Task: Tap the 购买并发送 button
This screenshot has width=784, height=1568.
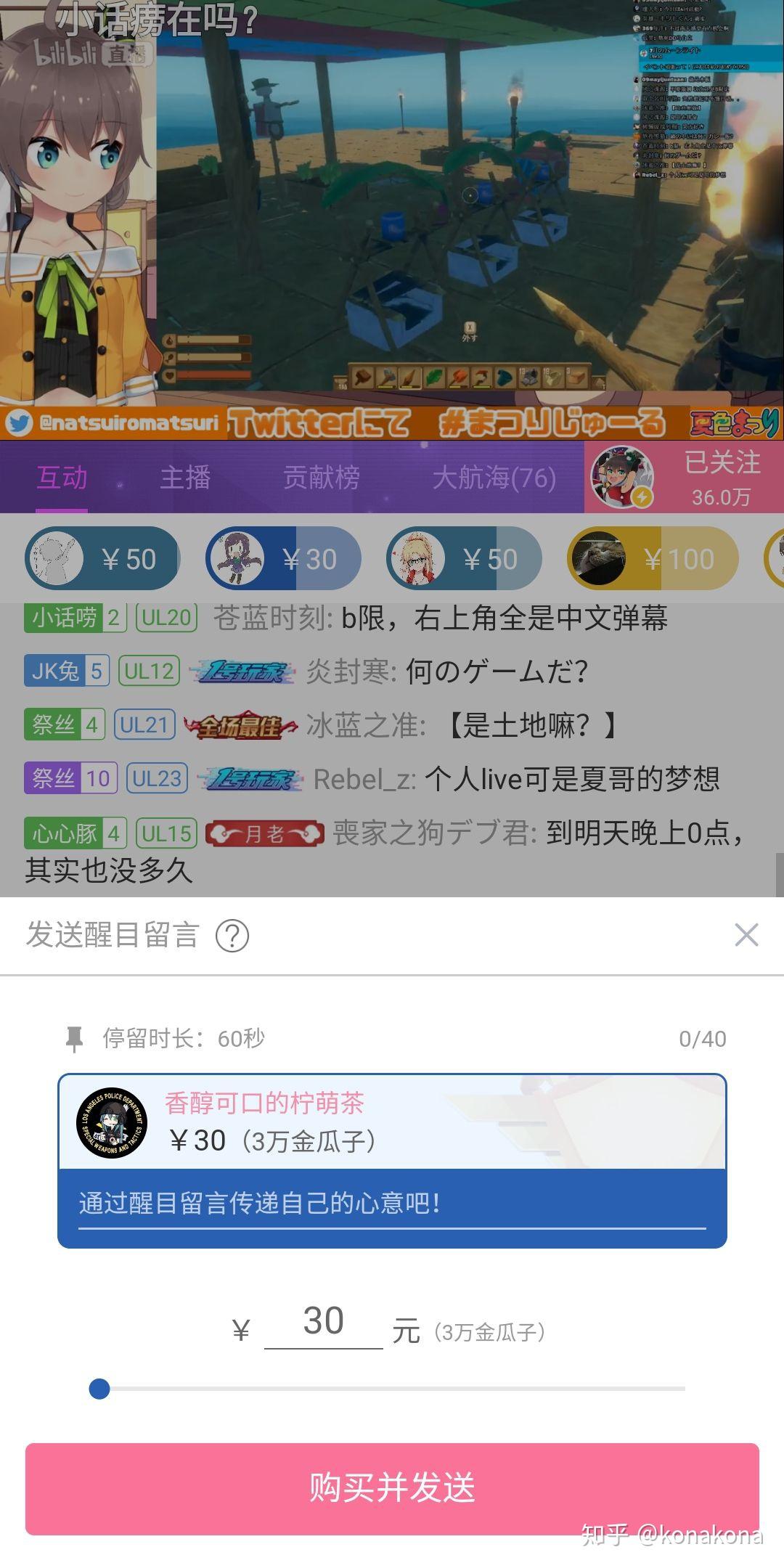Action: tap(392, 1488)
